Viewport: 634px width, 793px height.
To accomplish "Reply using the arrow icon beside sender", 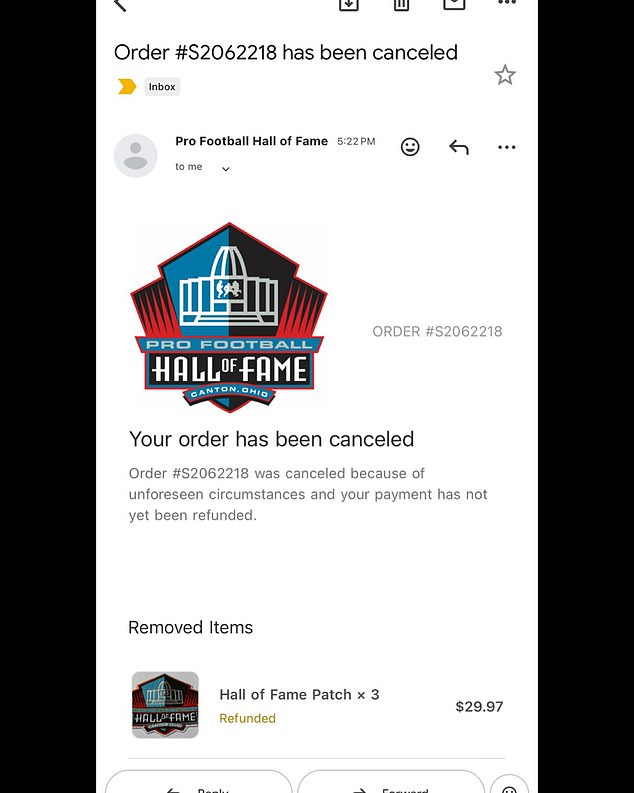I will (x=459, y=147).
